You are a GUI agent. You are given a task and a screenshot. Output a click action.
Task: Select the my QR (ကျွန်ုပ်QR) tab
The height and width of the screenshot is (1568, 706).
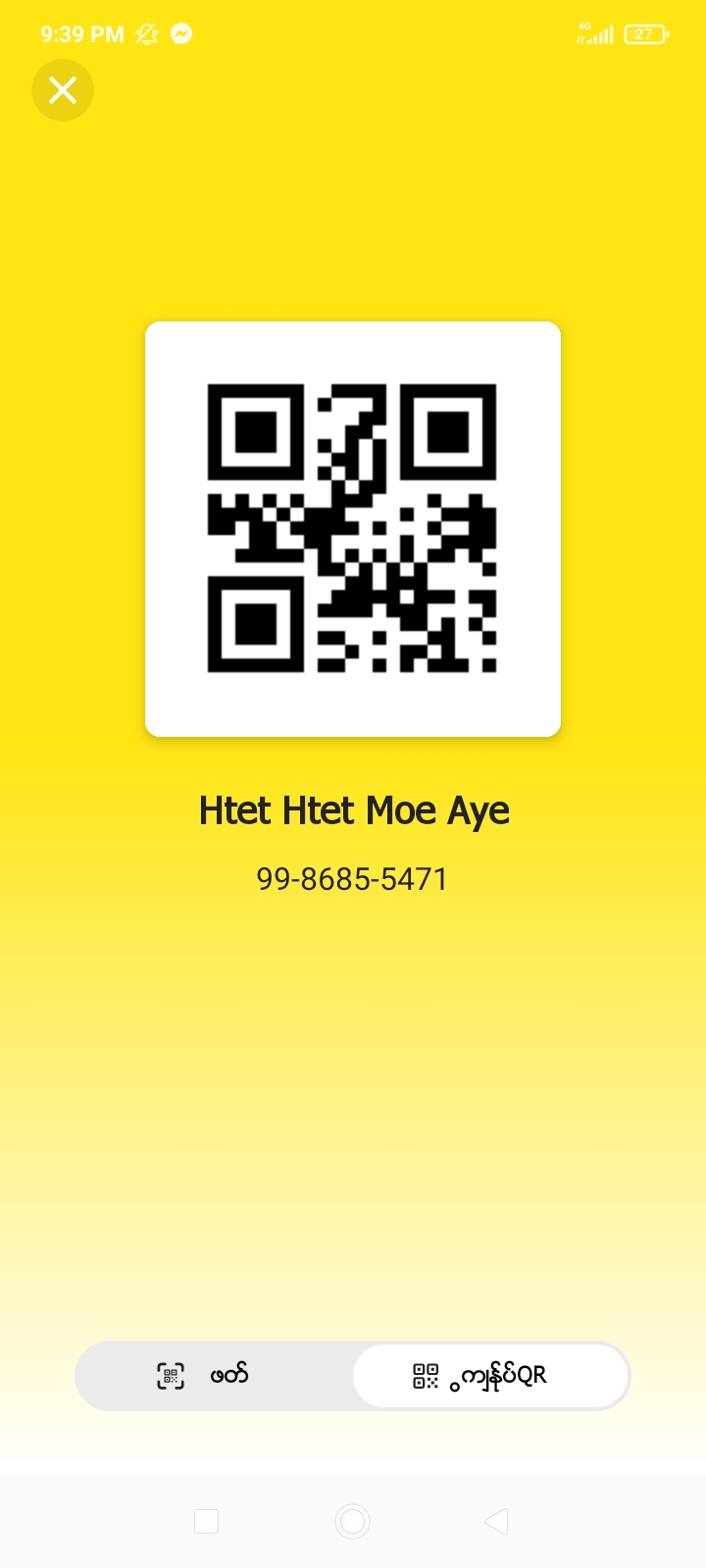click(489, 1376)
